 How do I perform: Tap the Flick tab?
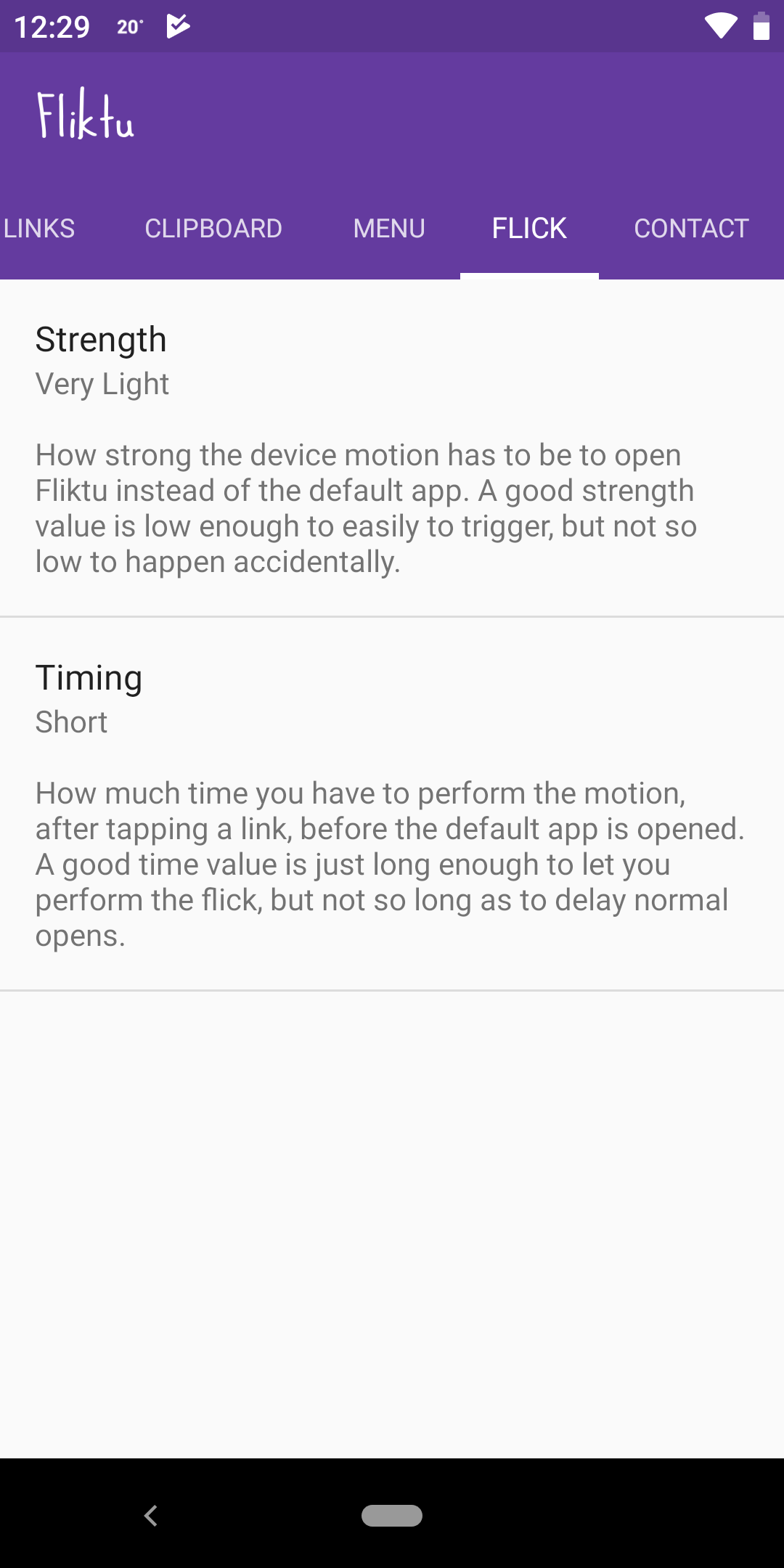point(529,229)
